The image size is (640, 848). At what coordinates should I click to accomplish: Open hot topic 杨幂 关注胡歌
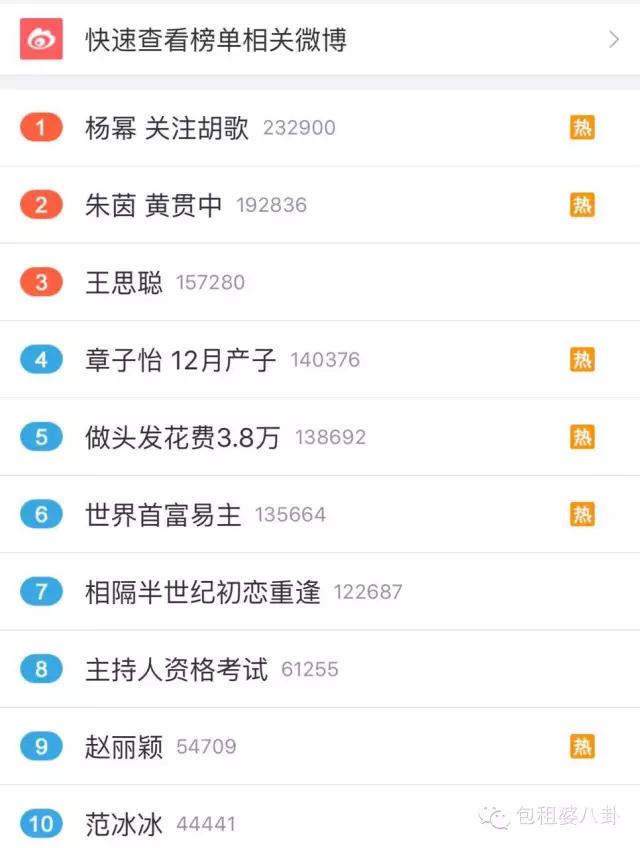167,128
